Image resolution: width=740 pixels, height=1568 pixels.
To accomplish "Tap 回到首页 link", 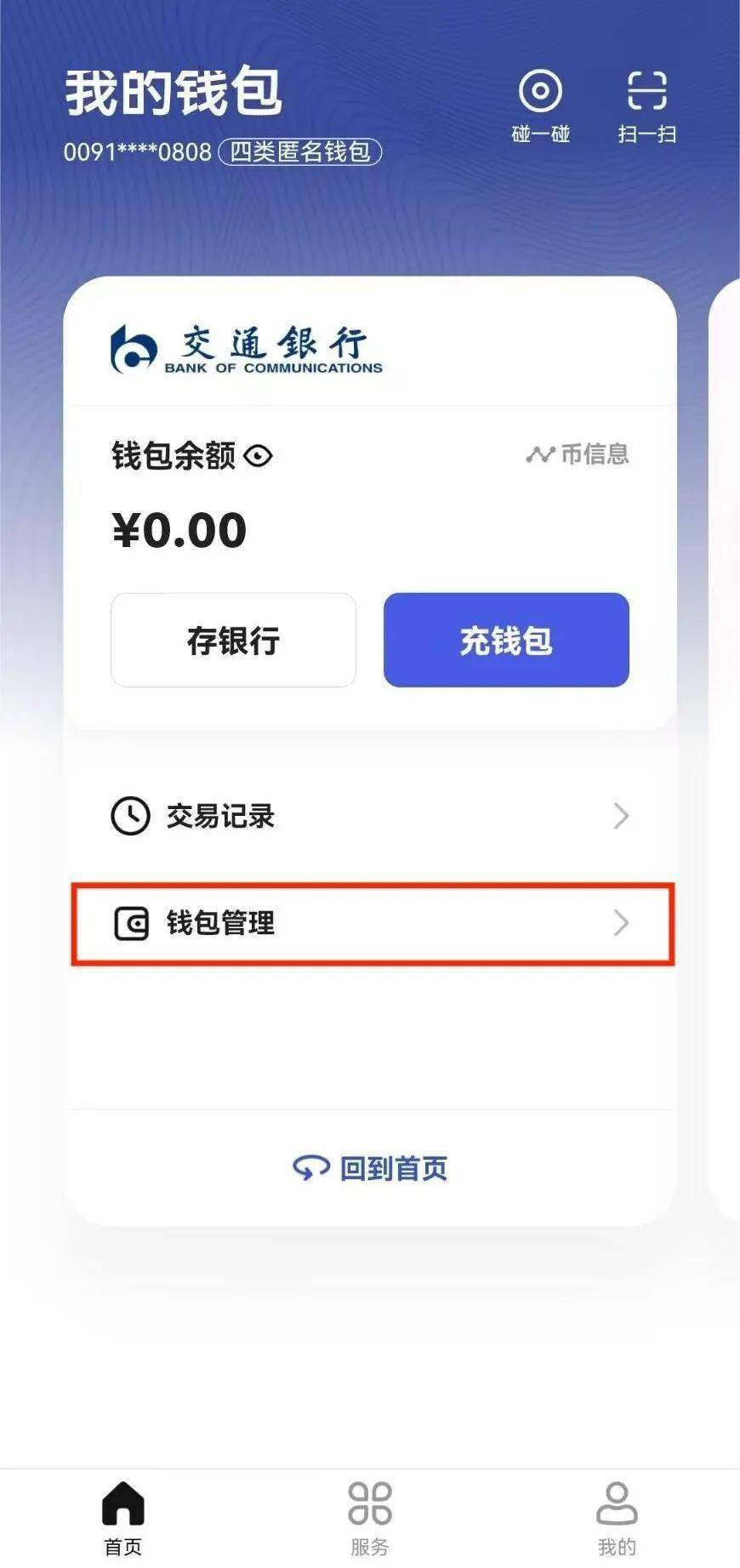I will tap(371, 1168).
